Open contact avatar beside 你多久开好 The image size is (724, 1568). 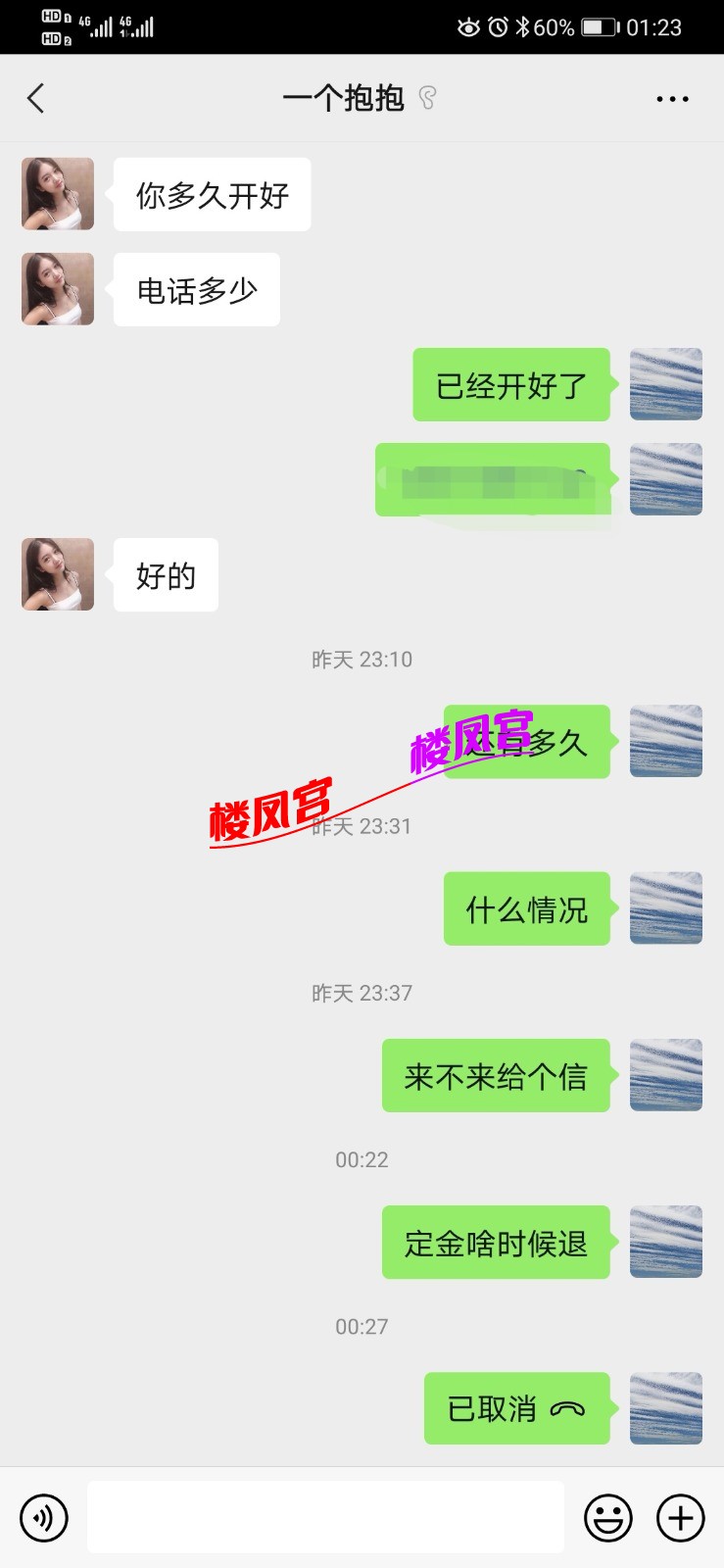(x=58, y=194)
